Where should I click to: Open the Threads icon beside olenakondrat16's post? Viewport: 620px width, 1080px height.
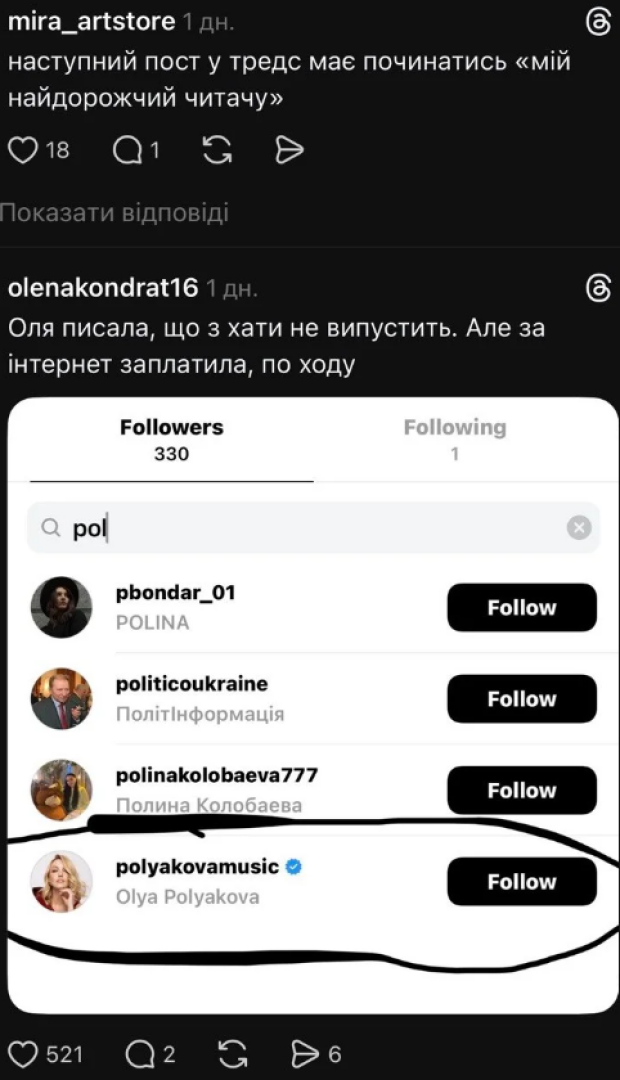point(597,289)
